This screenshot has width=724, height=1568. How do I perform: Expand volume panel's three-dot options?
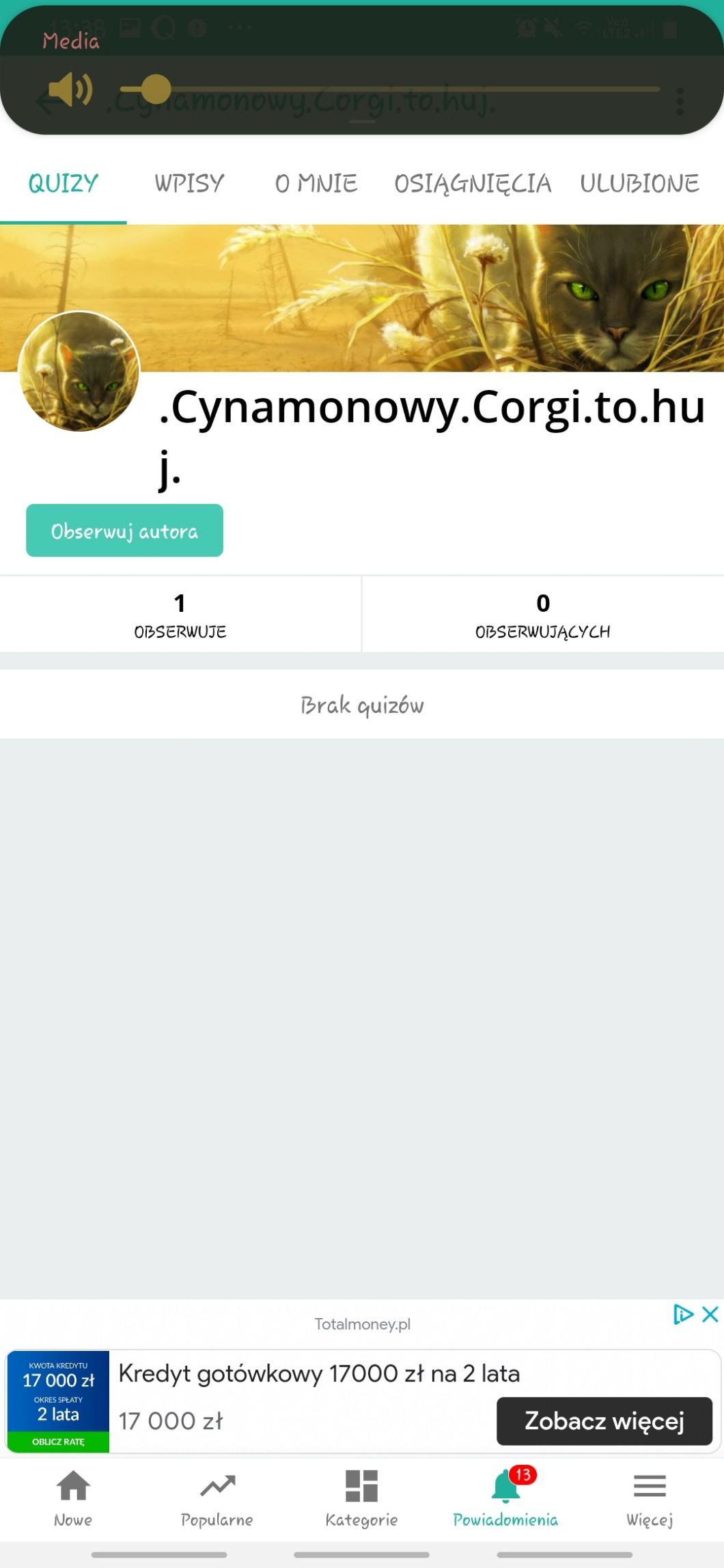coord(680,101)
